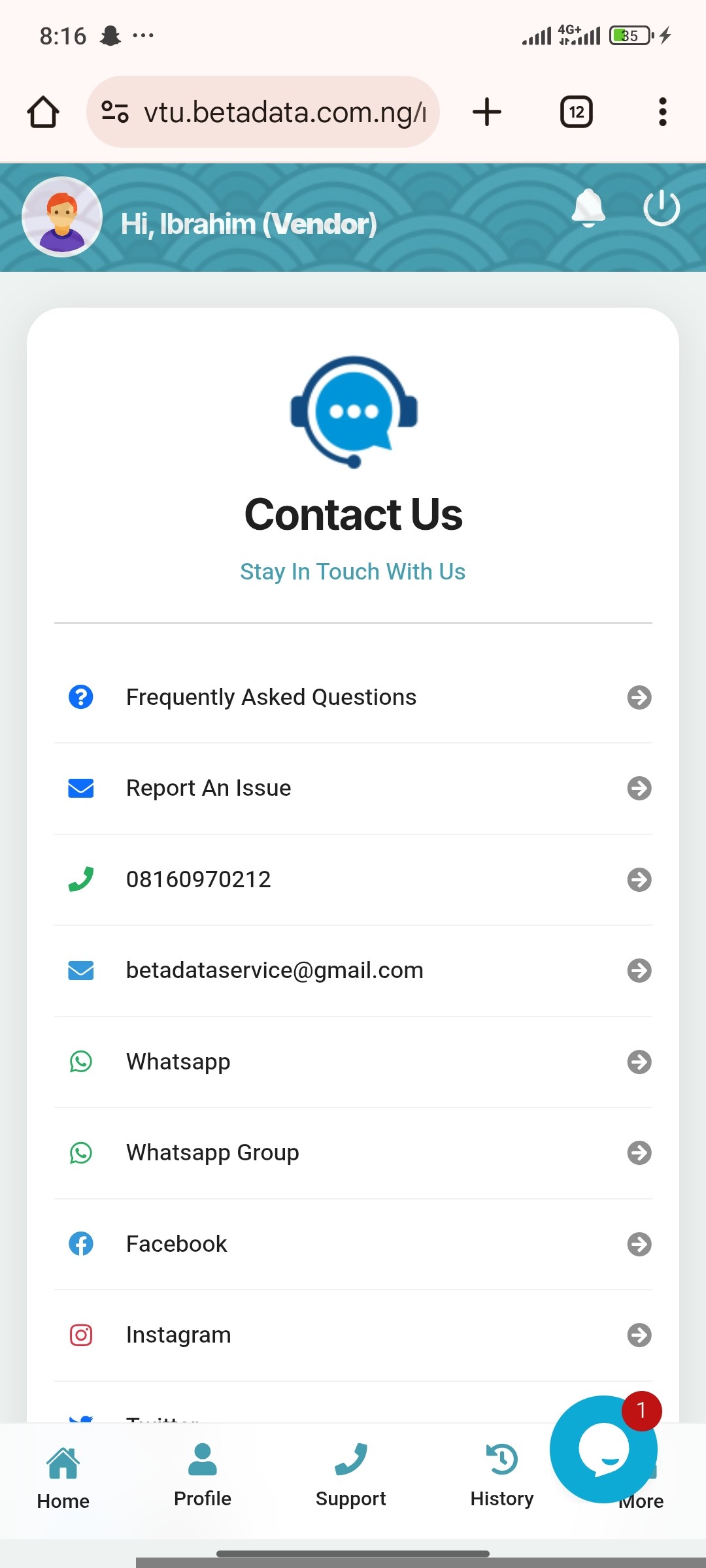706x1568 pixels.
Task: Call the support number 08160970212
Action: (x=353, y=879)
